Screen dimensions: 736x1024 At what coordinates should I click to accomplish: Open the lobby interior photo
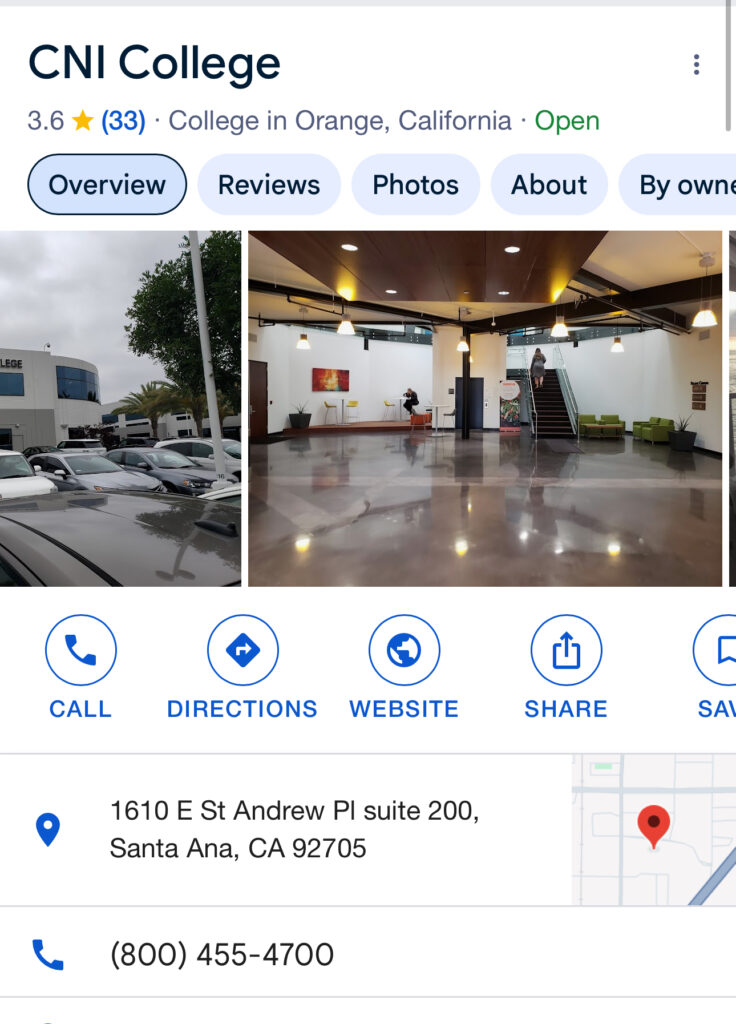(x=485, y=408)
